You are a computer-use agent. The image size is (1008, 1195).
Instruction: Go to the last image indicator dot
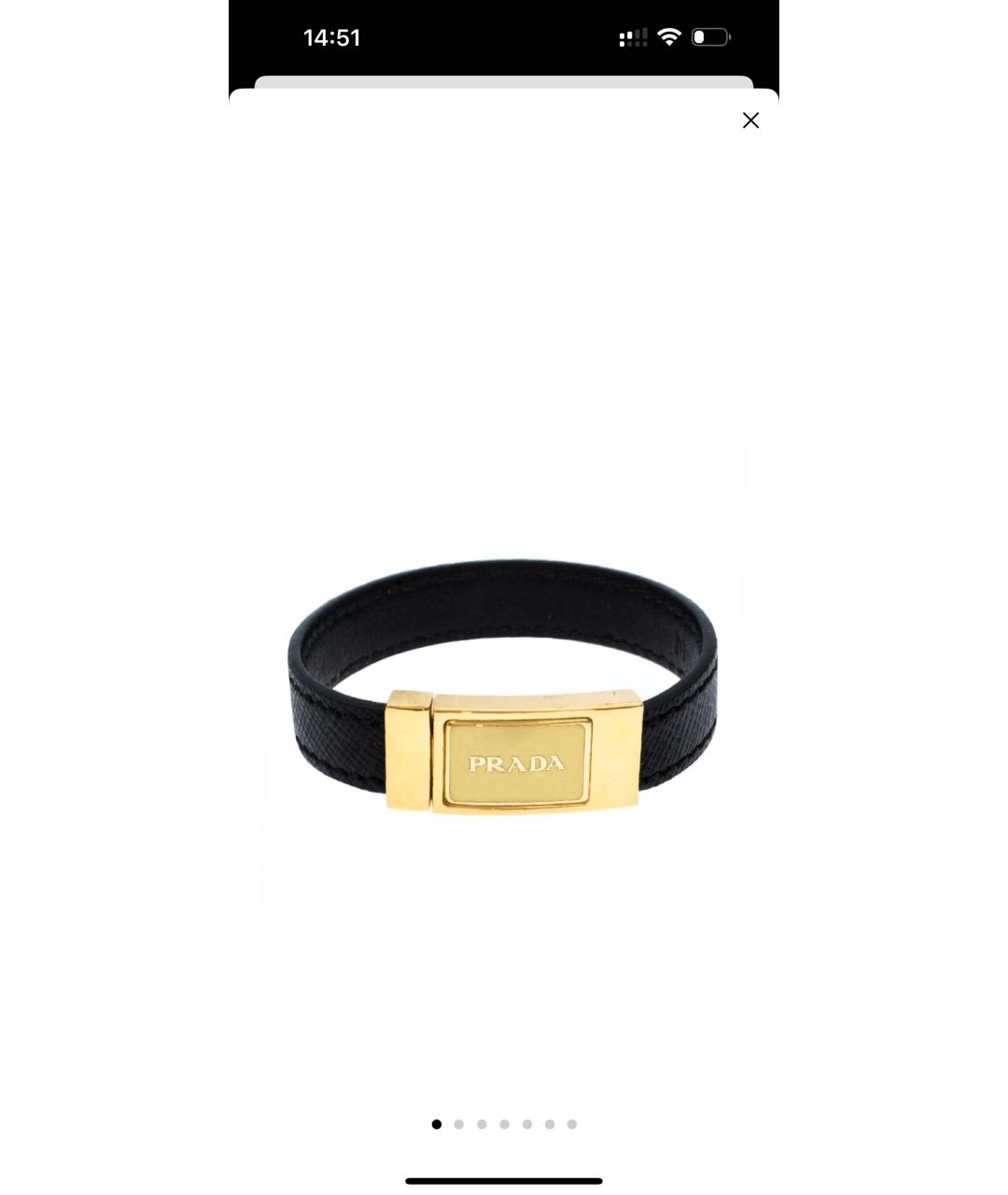572,1124
